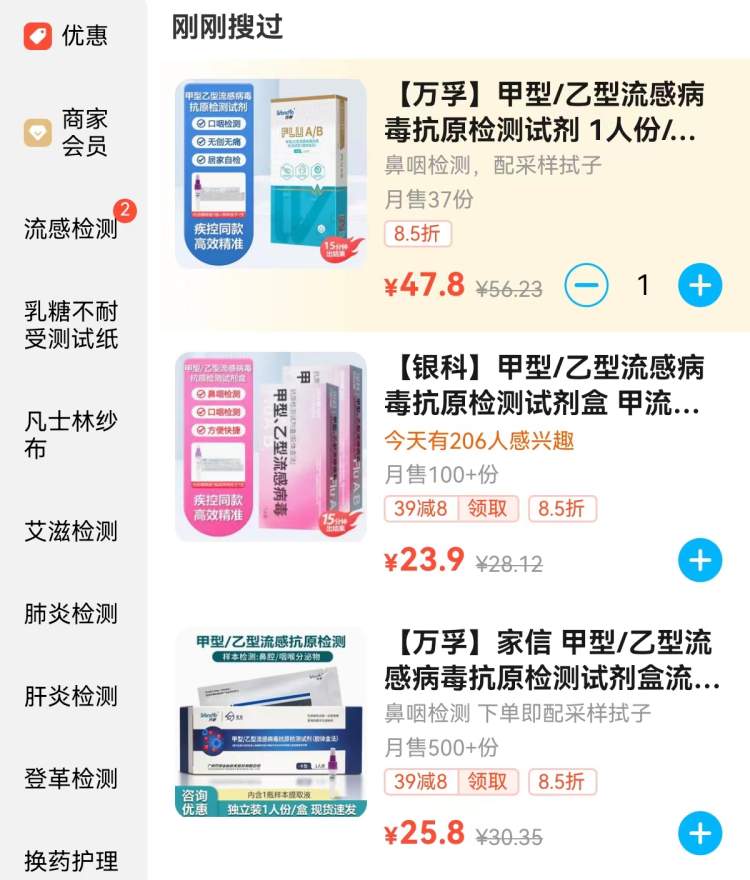Click the 8.5折 discount tag on 万孚 item
The width and height of the screenshot is (750, 880).
[416, 234]
